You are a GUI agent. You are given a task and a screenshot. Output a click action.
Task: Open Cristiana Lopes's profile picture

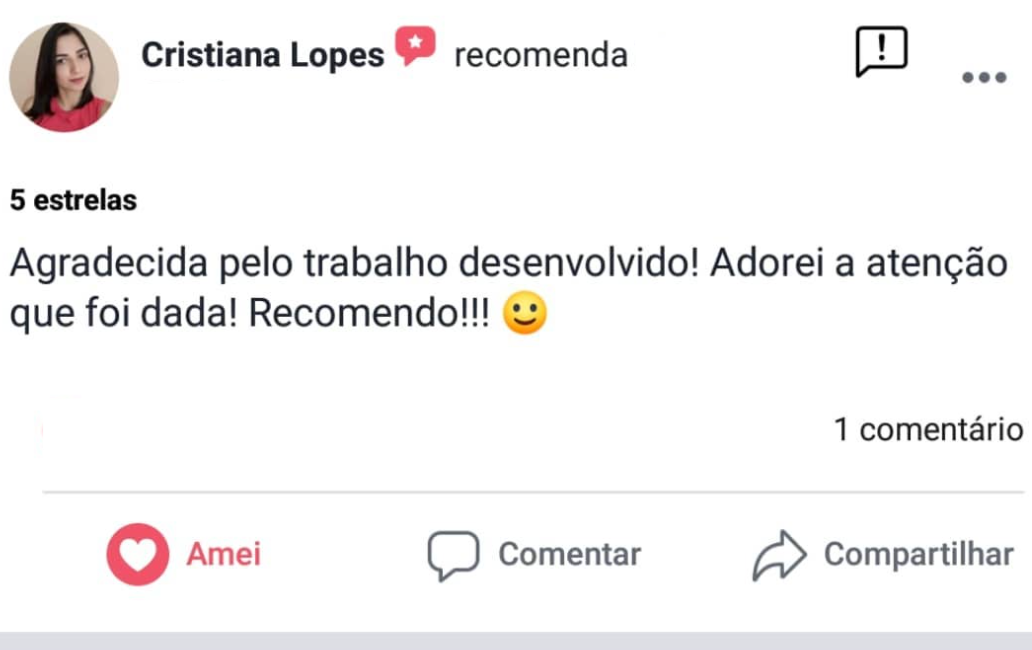(x=64, y=78)
